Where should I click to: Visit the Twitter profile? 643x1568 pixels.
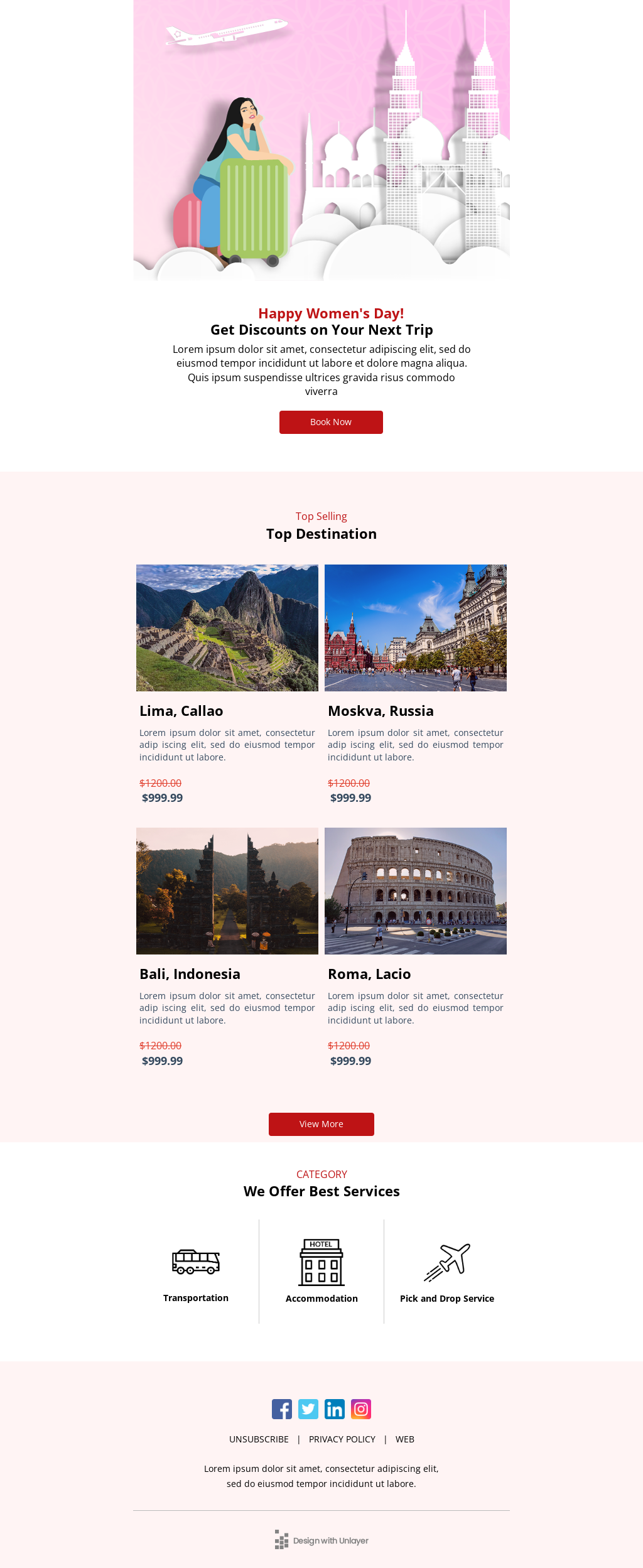[308, 1409]
